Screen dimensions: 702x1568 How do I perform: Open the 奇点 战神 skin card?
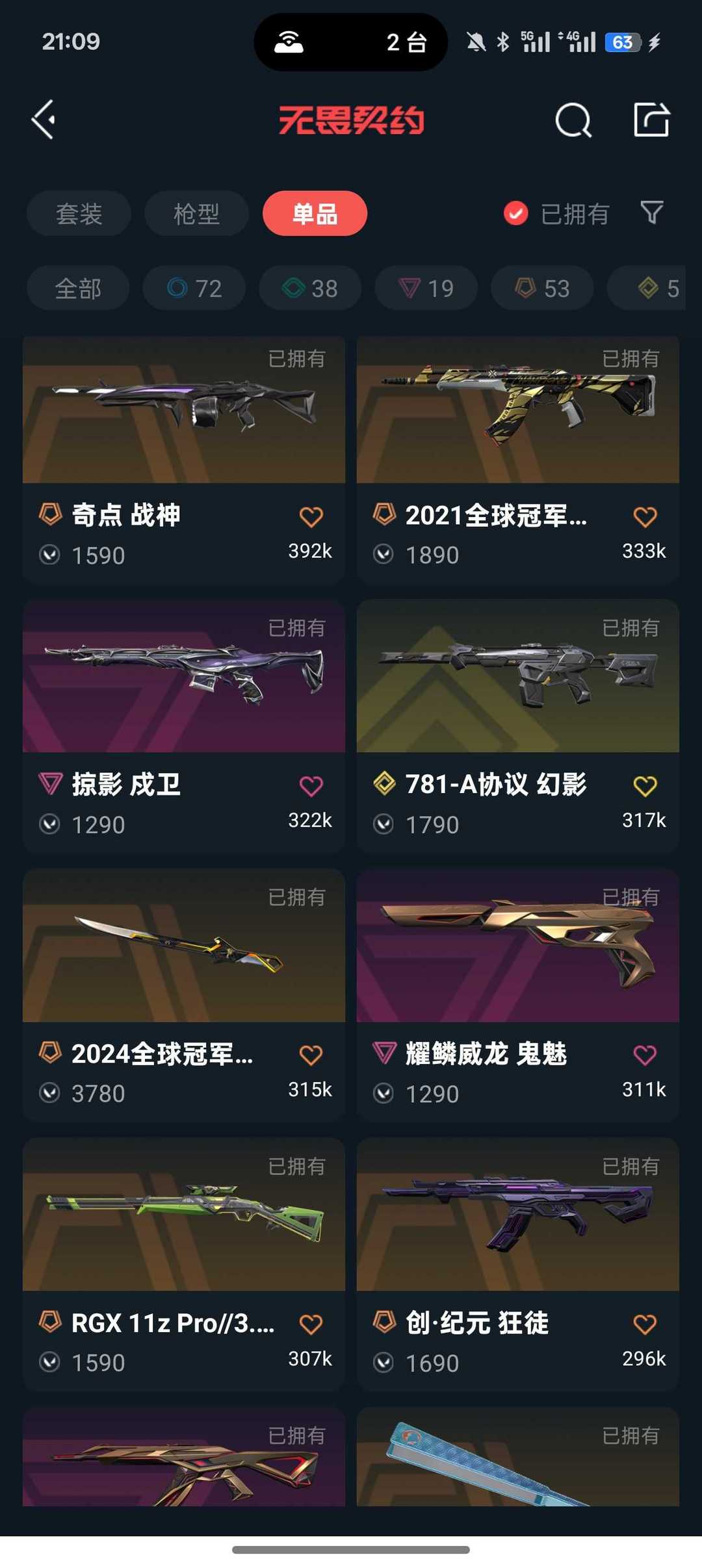[x=184, y=460]
